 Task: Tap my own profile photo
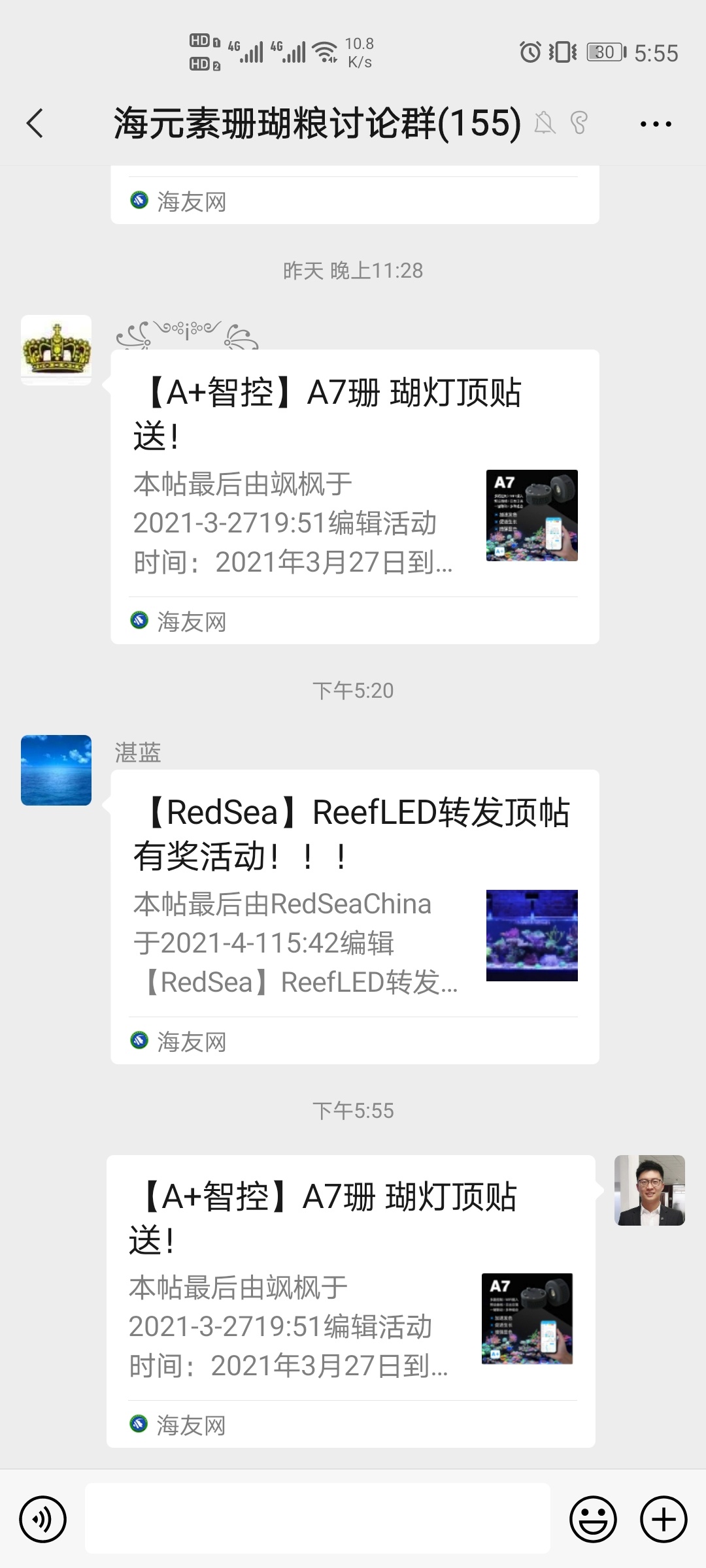(x=649, y=1190)
